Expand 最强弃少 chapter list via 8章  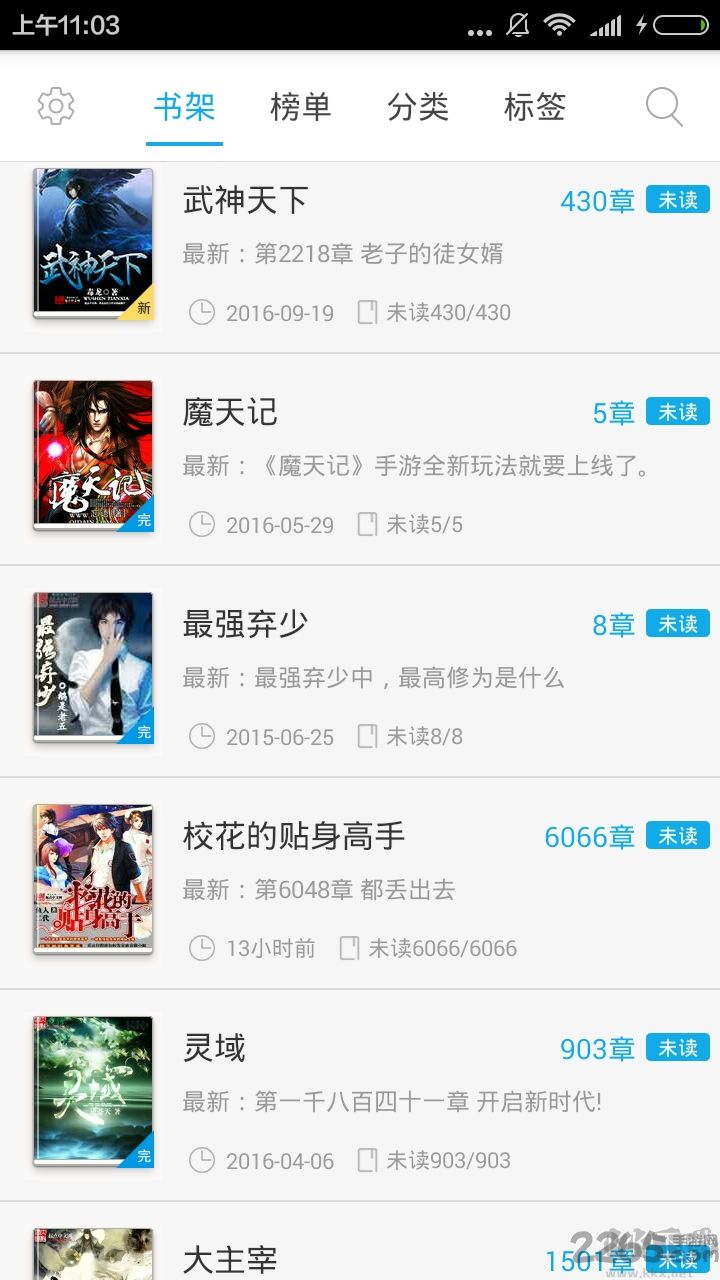click(x=616, y=624)
